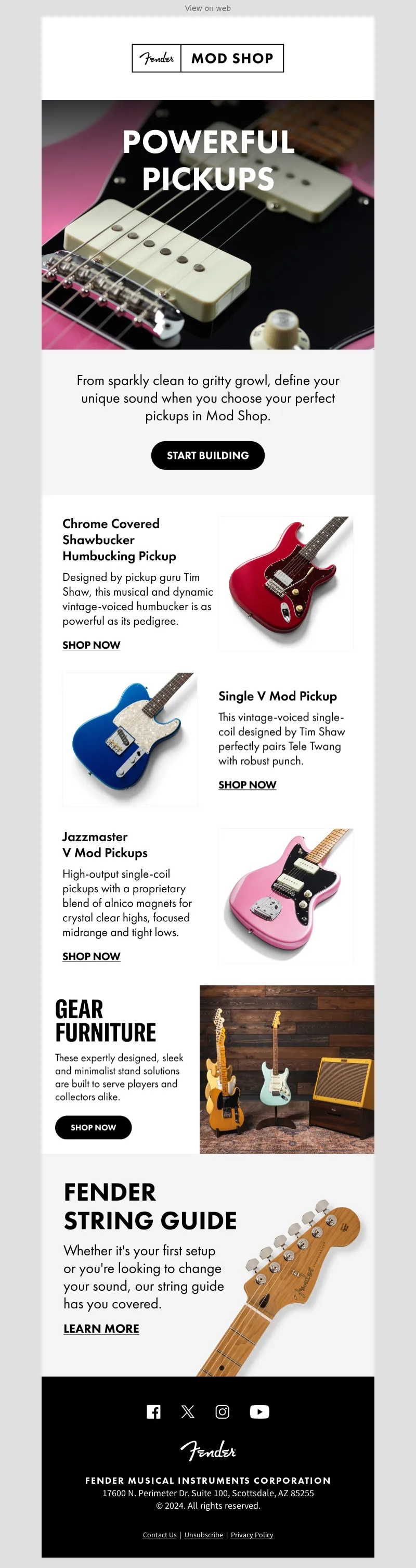The image size is (416, 1568).
Task: Open the pink Jazzmaster guitar image
Action: pyautogui.click(x=285, y=895)
